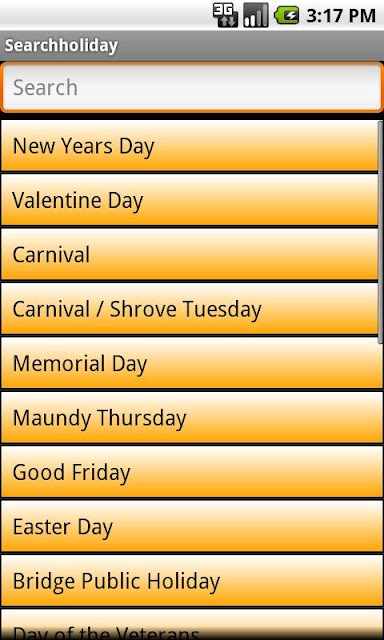Image resolution: width=384 pixels, height=640 pixels.
Task: Focus the Search text field
Action: (192, 87)
